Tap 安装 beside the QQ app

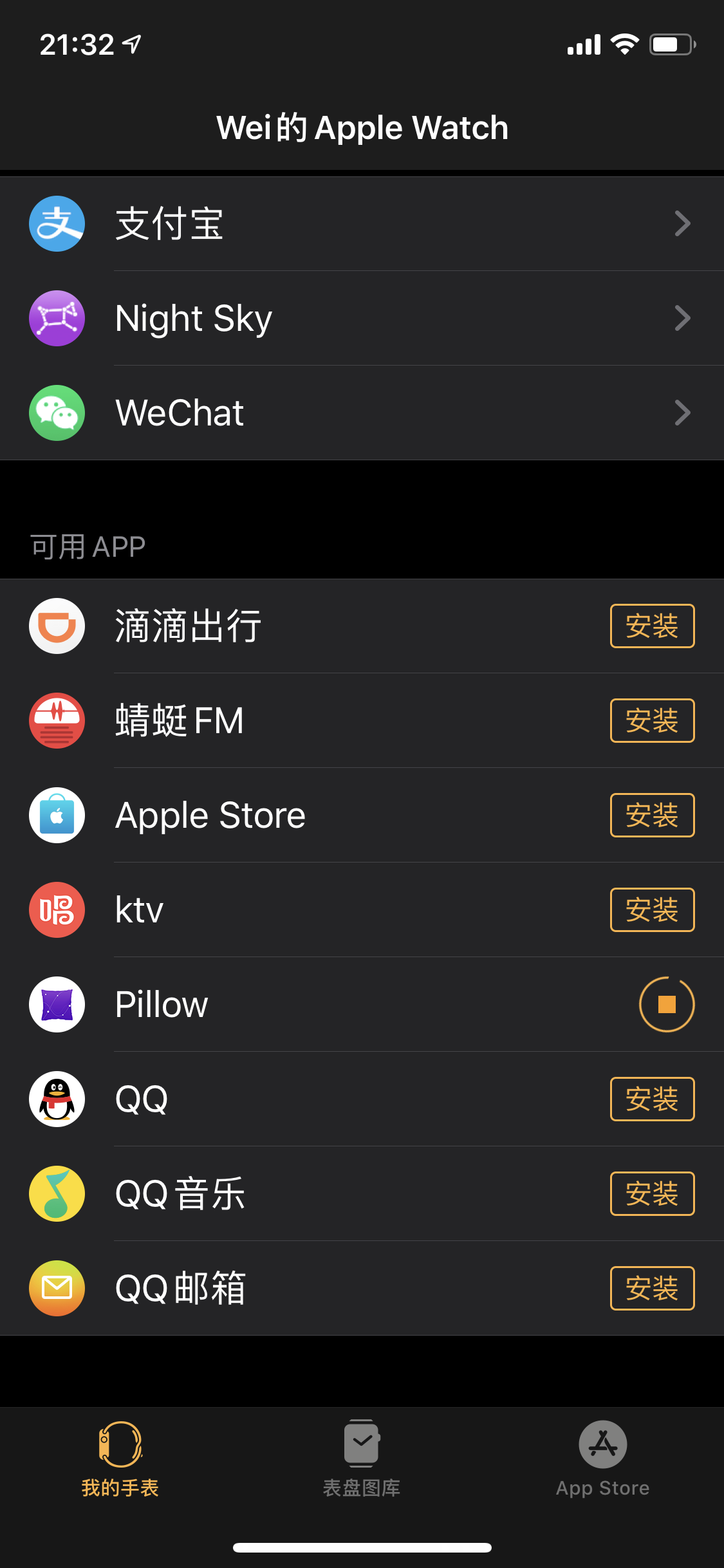click(x=651, y=1099)
